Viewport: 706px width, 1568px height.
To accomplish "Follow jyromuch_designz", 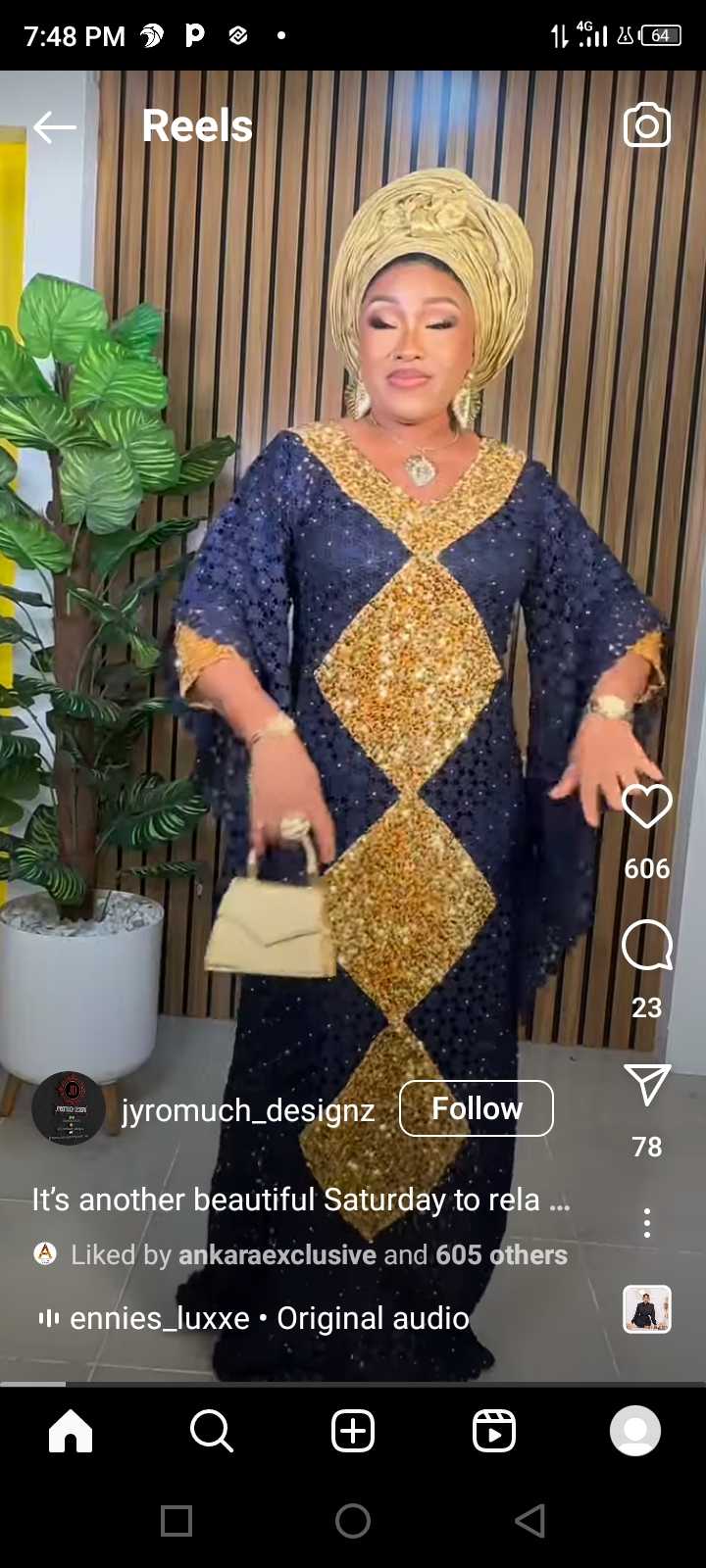I will click(x=477, y=1108).
